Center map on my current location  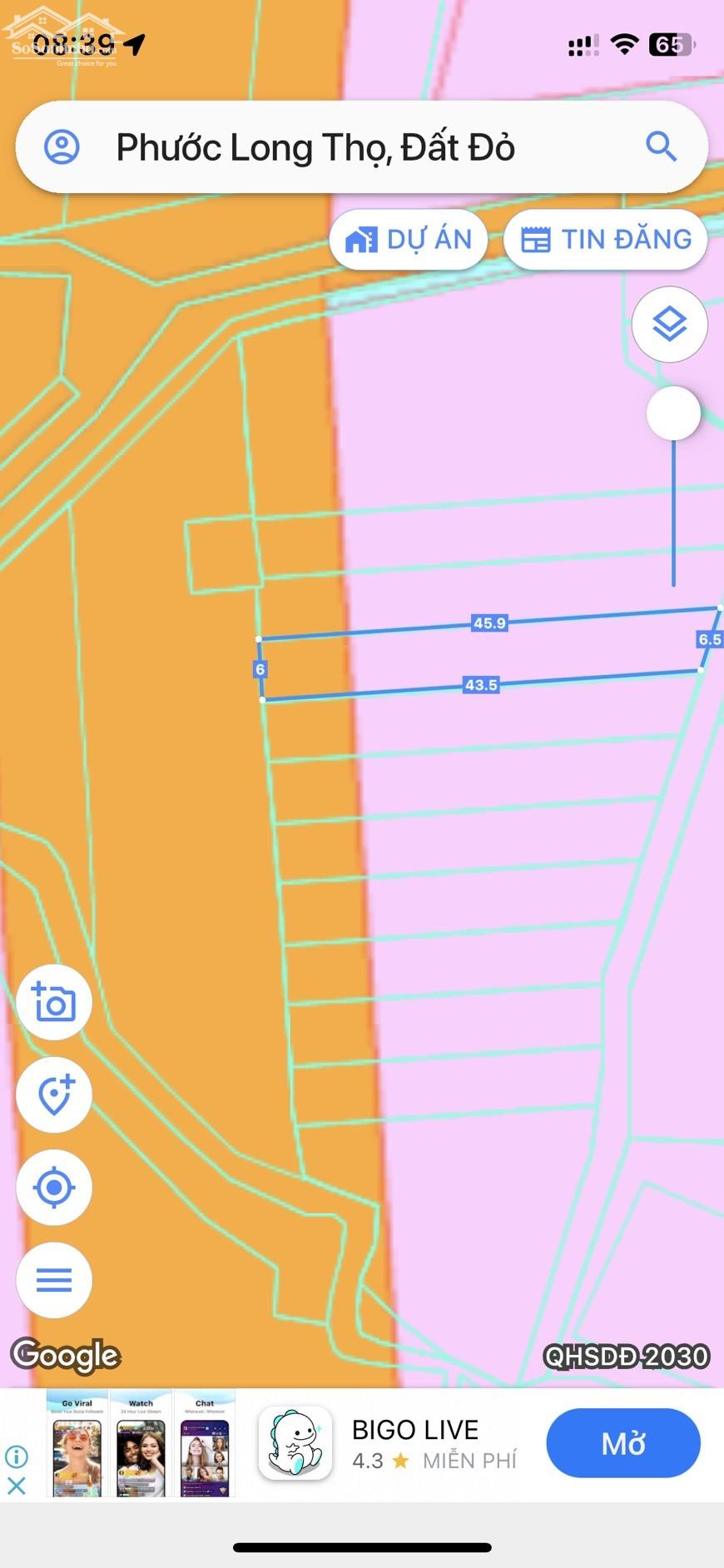click(54, 1187)
